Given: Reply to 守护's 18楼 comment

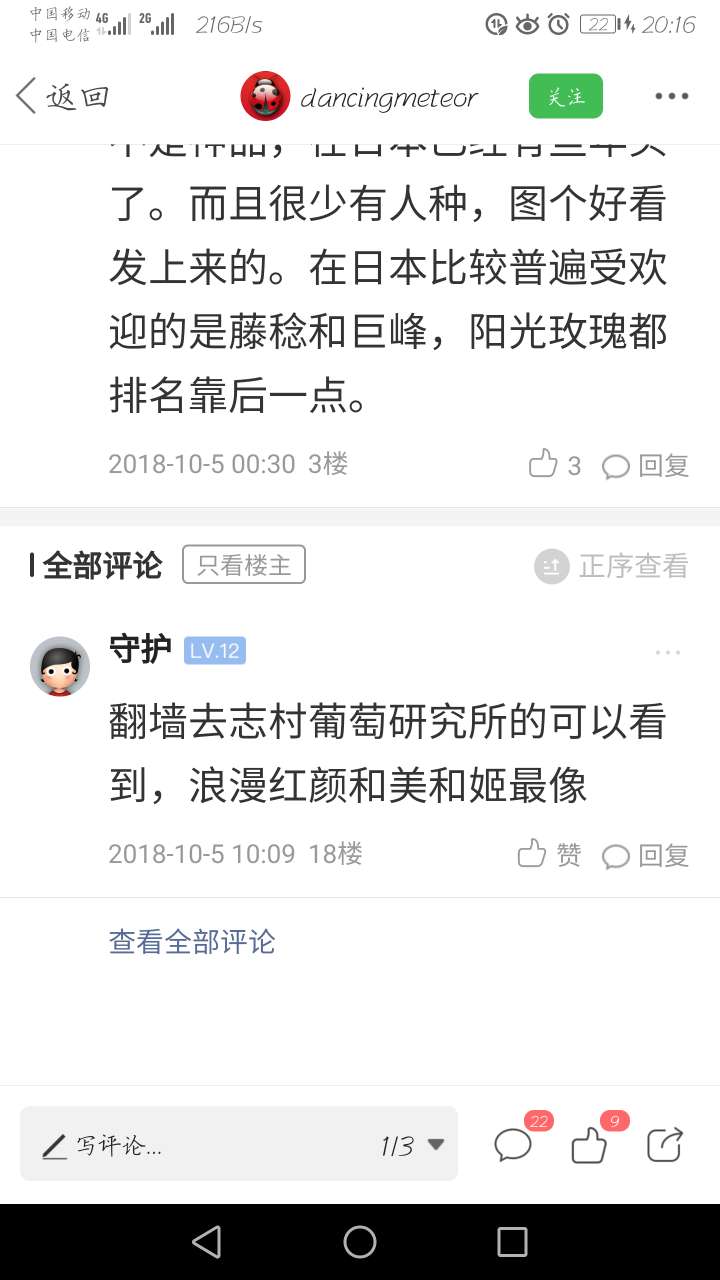Looking at the screenshot, I should 646,855.
